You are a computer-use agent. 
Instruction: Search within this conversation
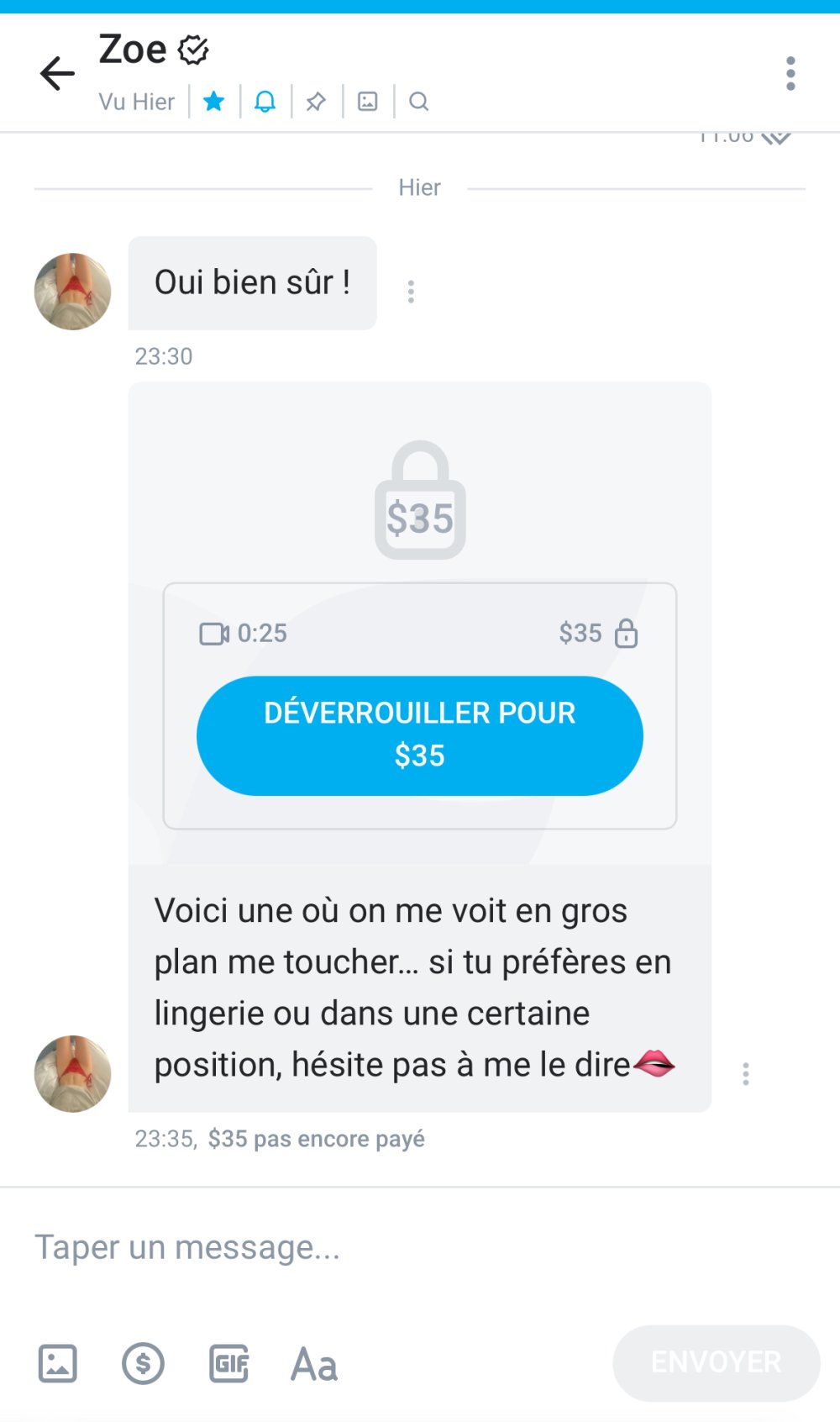[418, 102]
